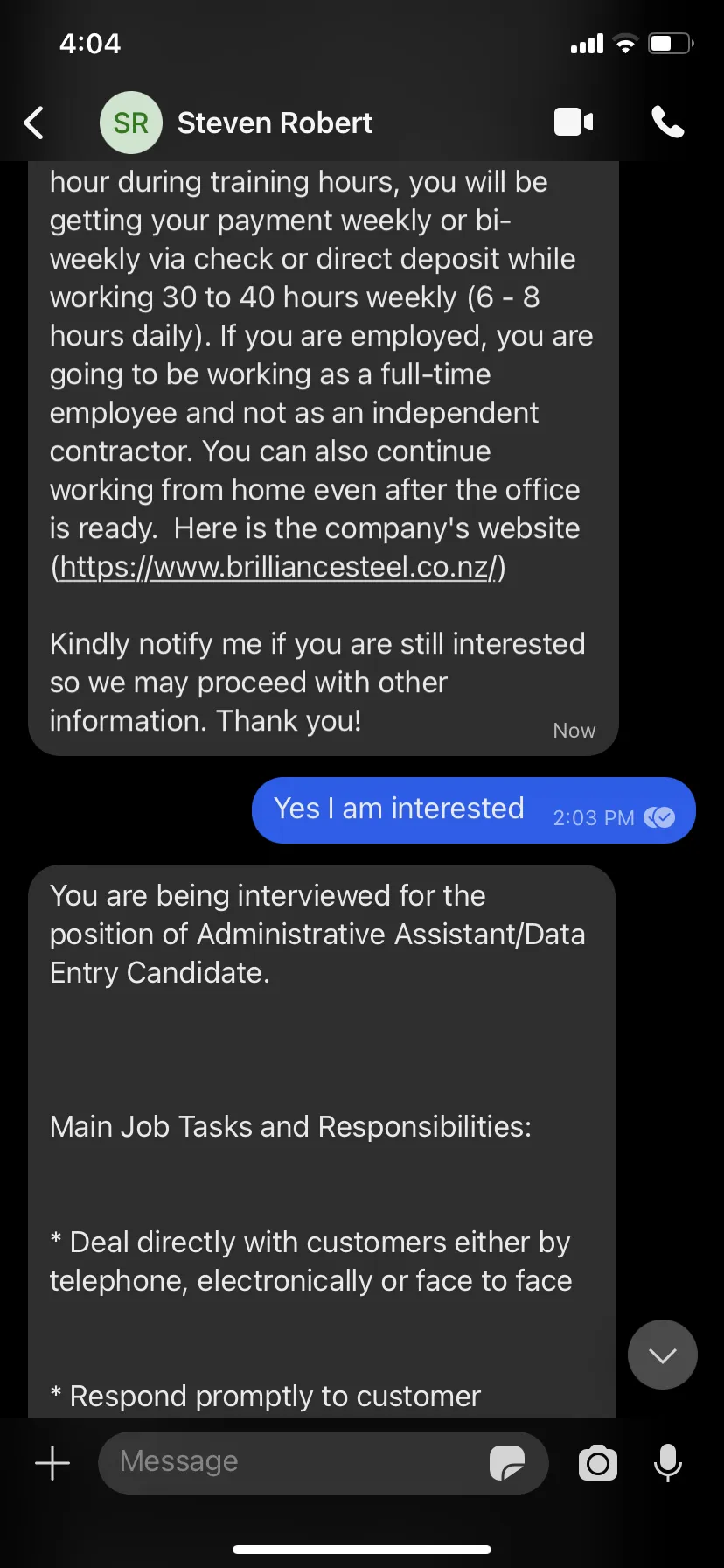This screenshot has height=1568, width=724.
Task: Open the brilliancesteel.co.nz website link
Action: click(278, 567)
